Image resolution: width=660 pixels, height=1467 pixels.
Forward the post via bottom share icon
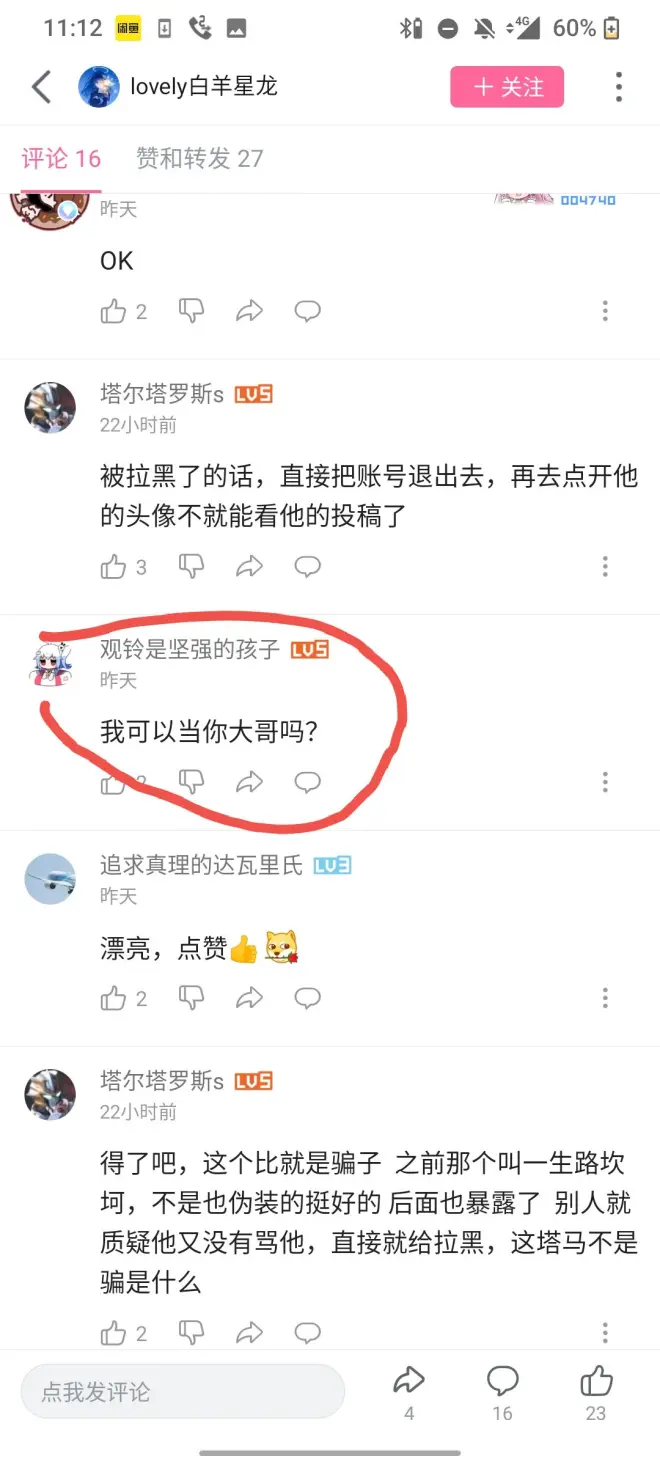tap(409, 1382)
